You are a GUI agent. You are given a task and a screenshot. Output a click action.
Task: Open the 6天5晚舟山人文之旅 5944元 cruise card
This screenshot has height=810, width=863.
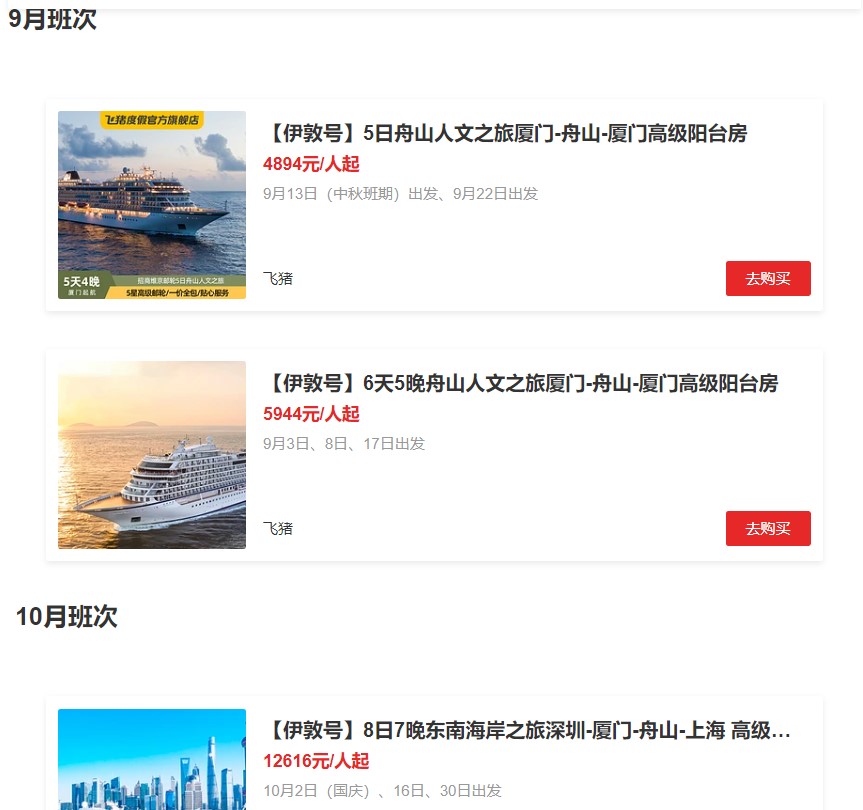[x=520, y=384]
